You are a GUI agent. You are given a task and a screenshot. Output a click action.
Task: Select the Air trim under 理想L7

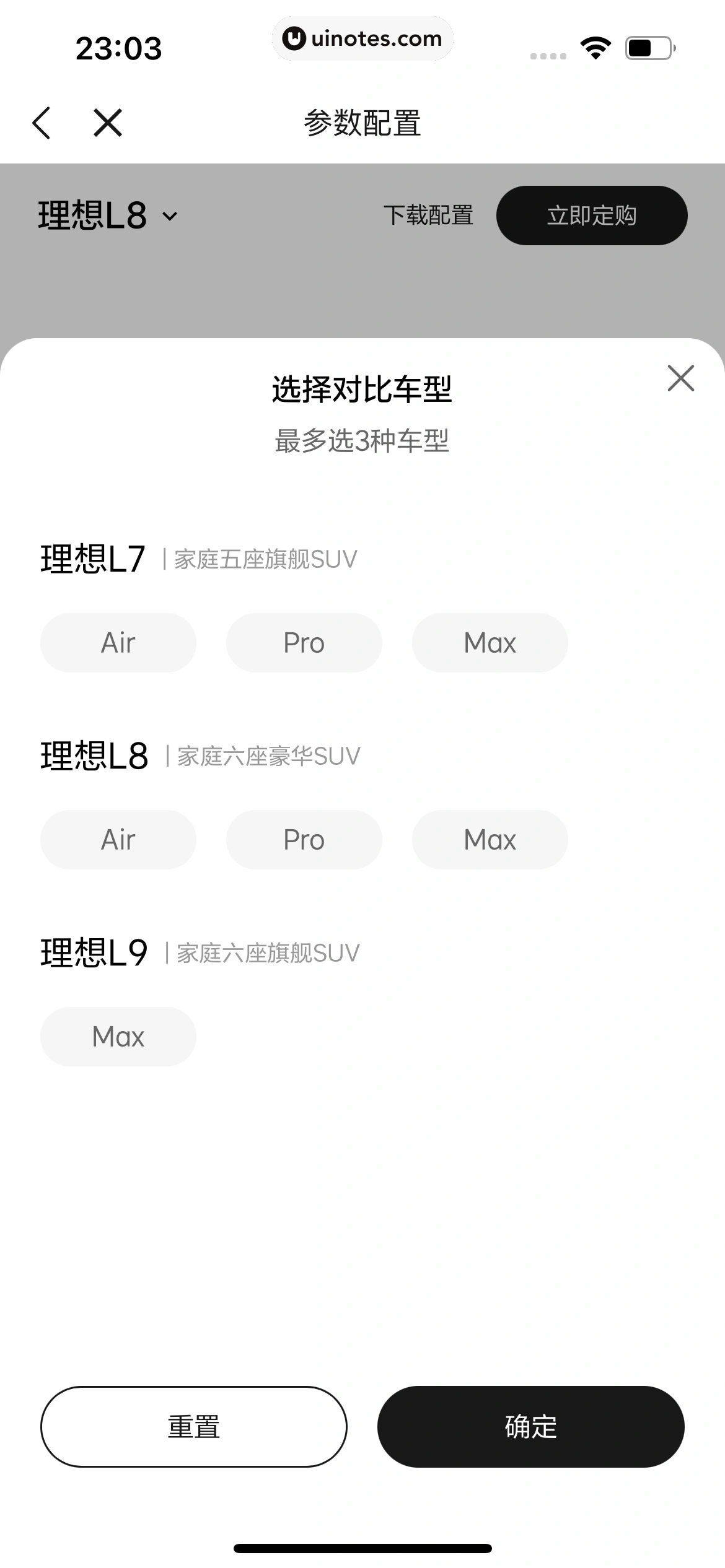118,642
